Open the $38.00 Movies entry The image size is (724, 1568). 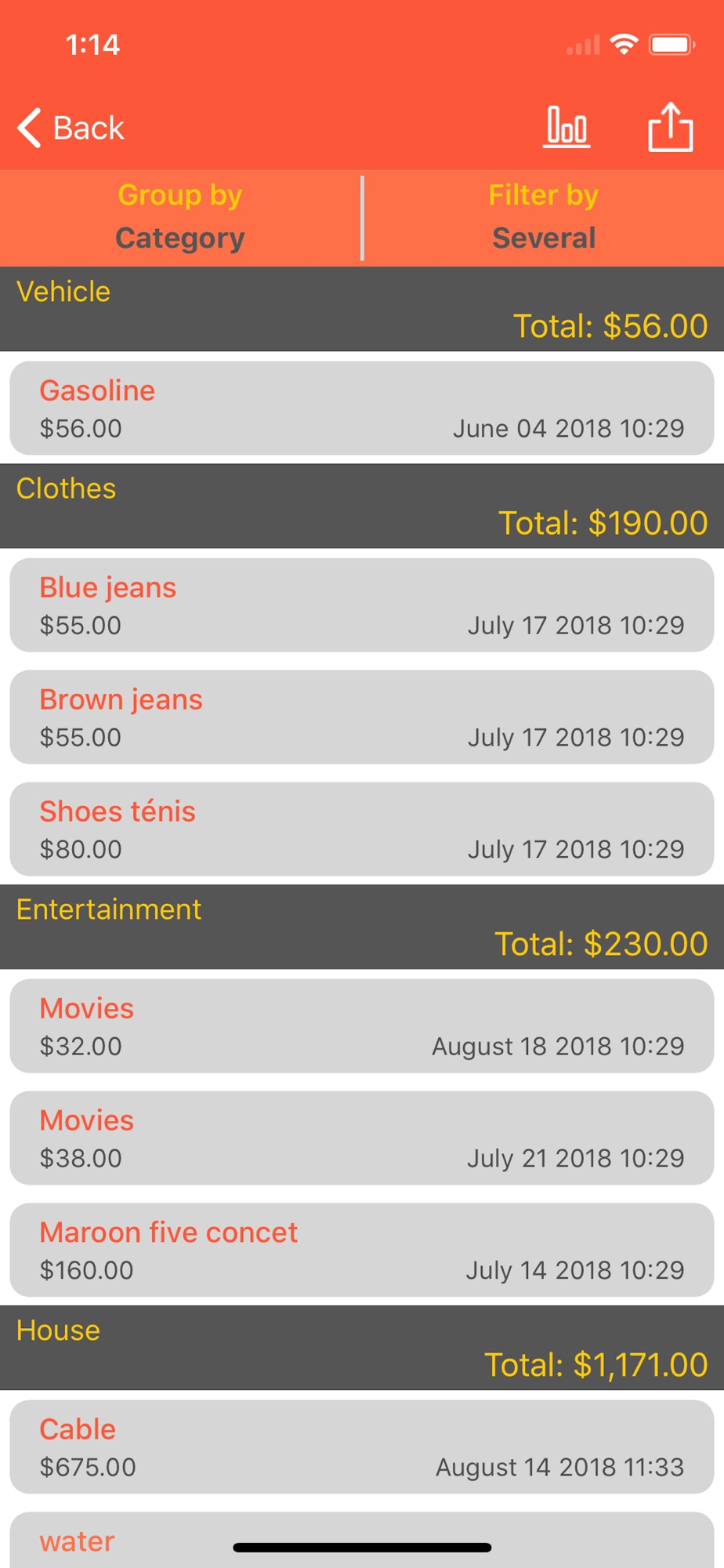coord(362,1138)
